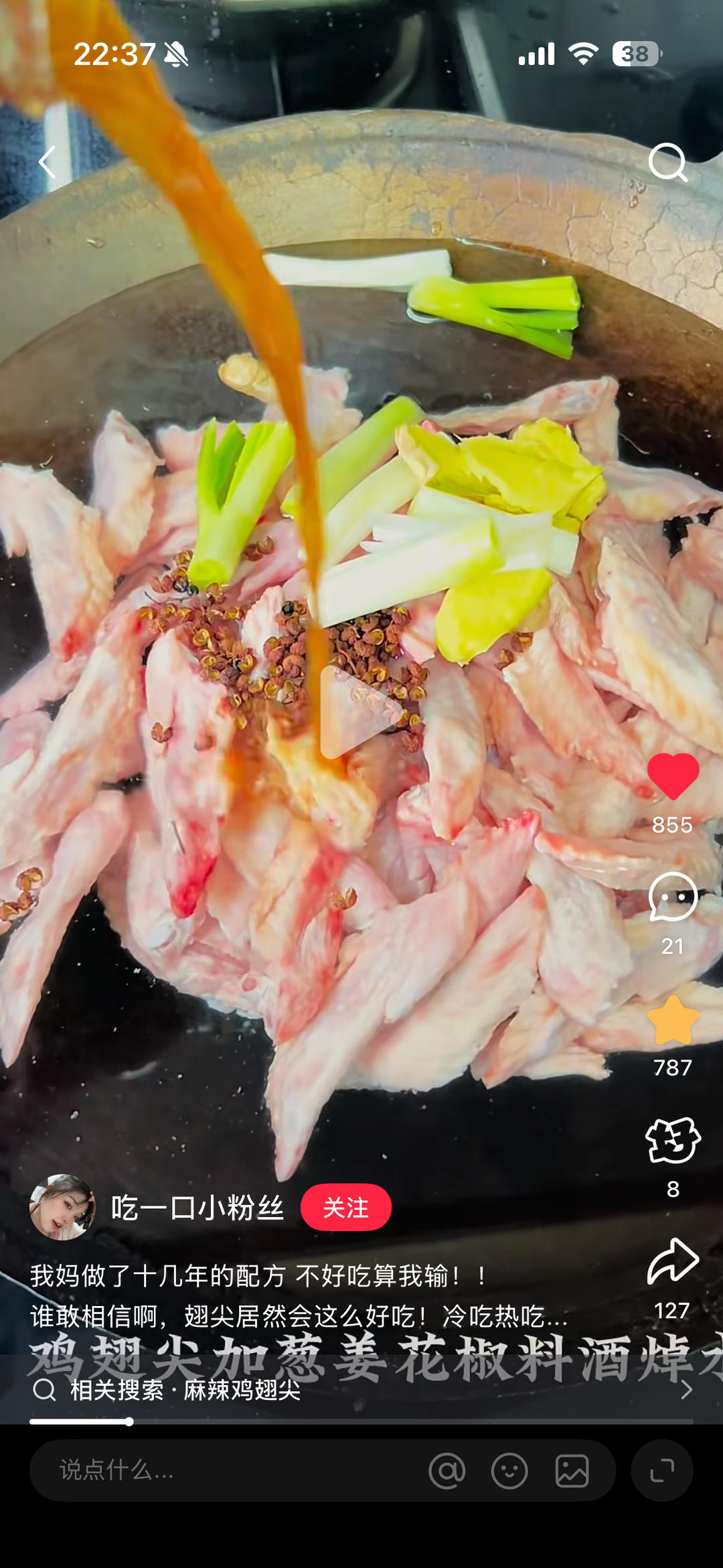Open the search magnifier icon

pyautogui.click(x=667, y=162)
